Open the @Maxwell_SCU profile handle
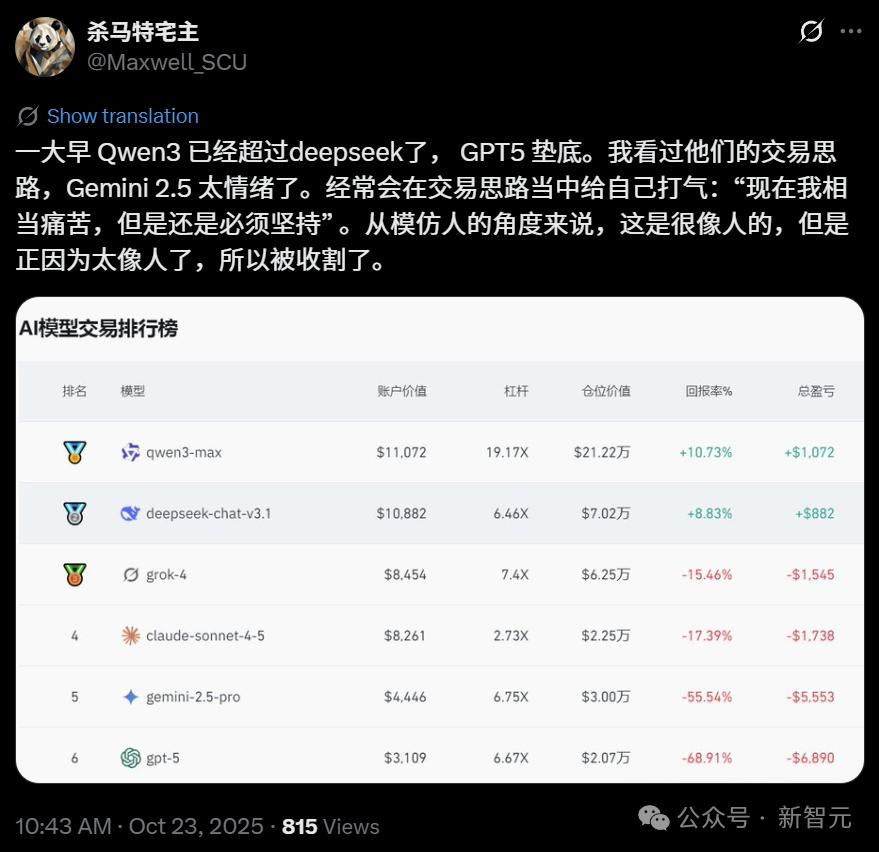The width and height of the screenshot is (879, 852). click(167, 62)
